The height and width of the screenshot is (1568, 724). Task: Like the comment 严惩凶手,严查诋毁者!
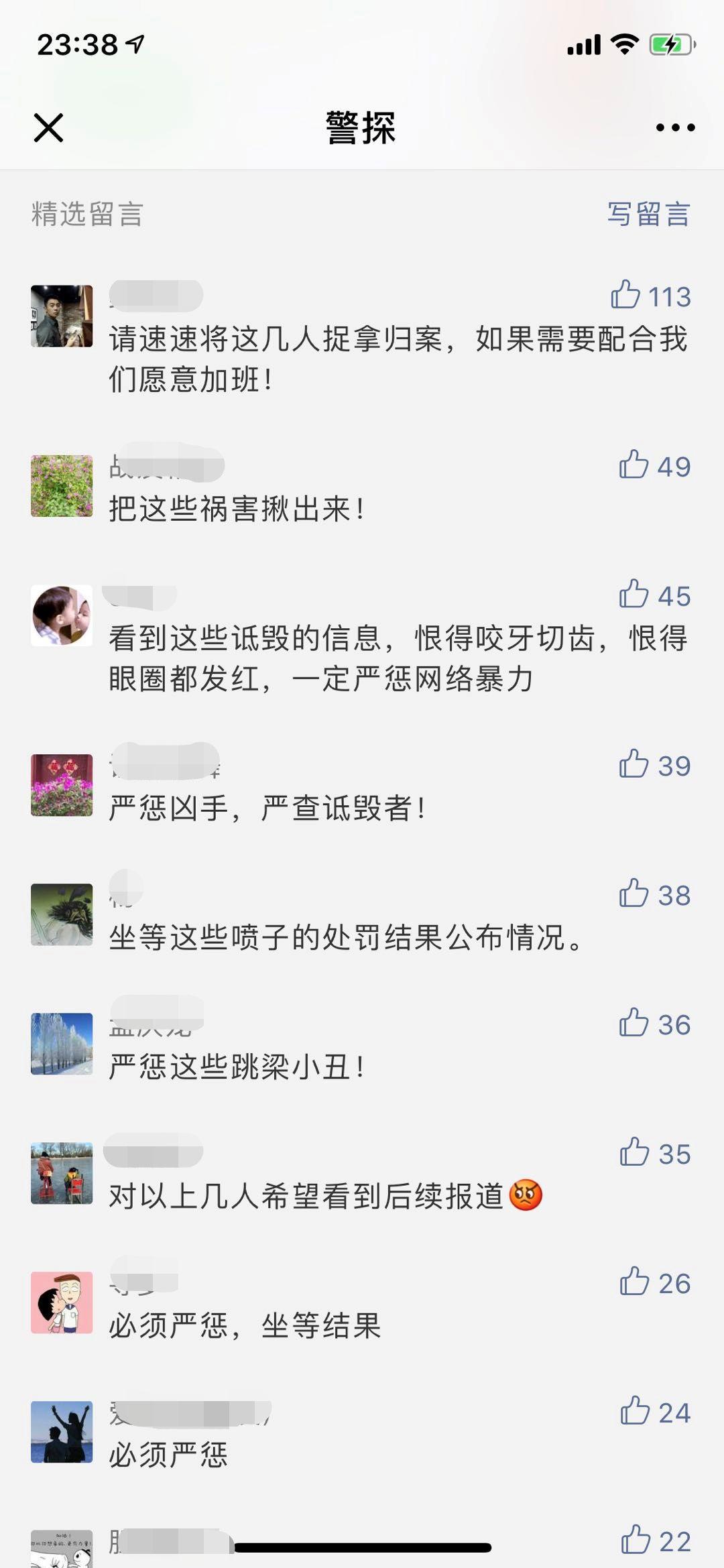pyautogui.click(x=633, y=764)
